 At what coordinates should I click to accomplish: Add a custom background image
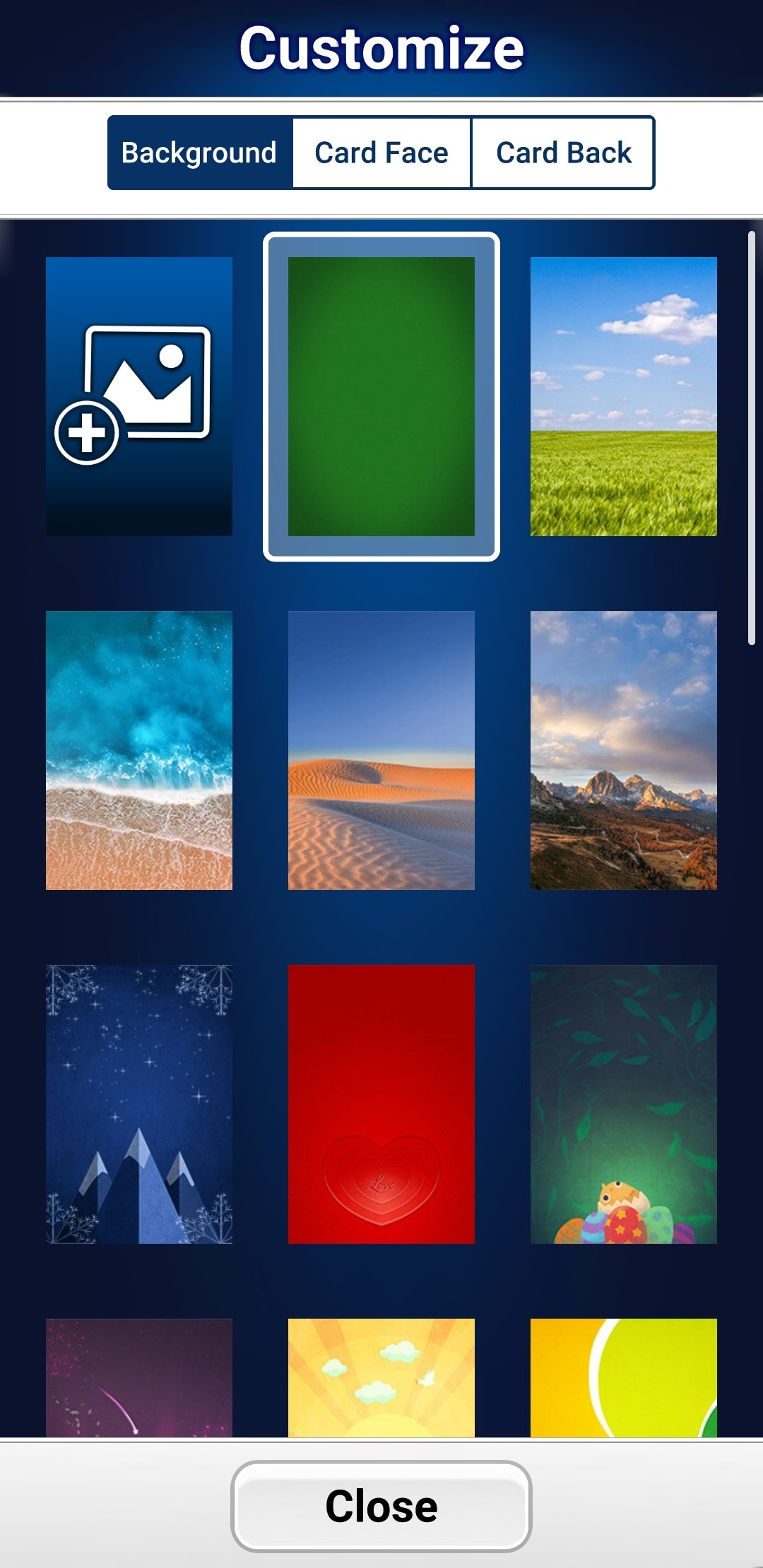(x=139, y=396)
